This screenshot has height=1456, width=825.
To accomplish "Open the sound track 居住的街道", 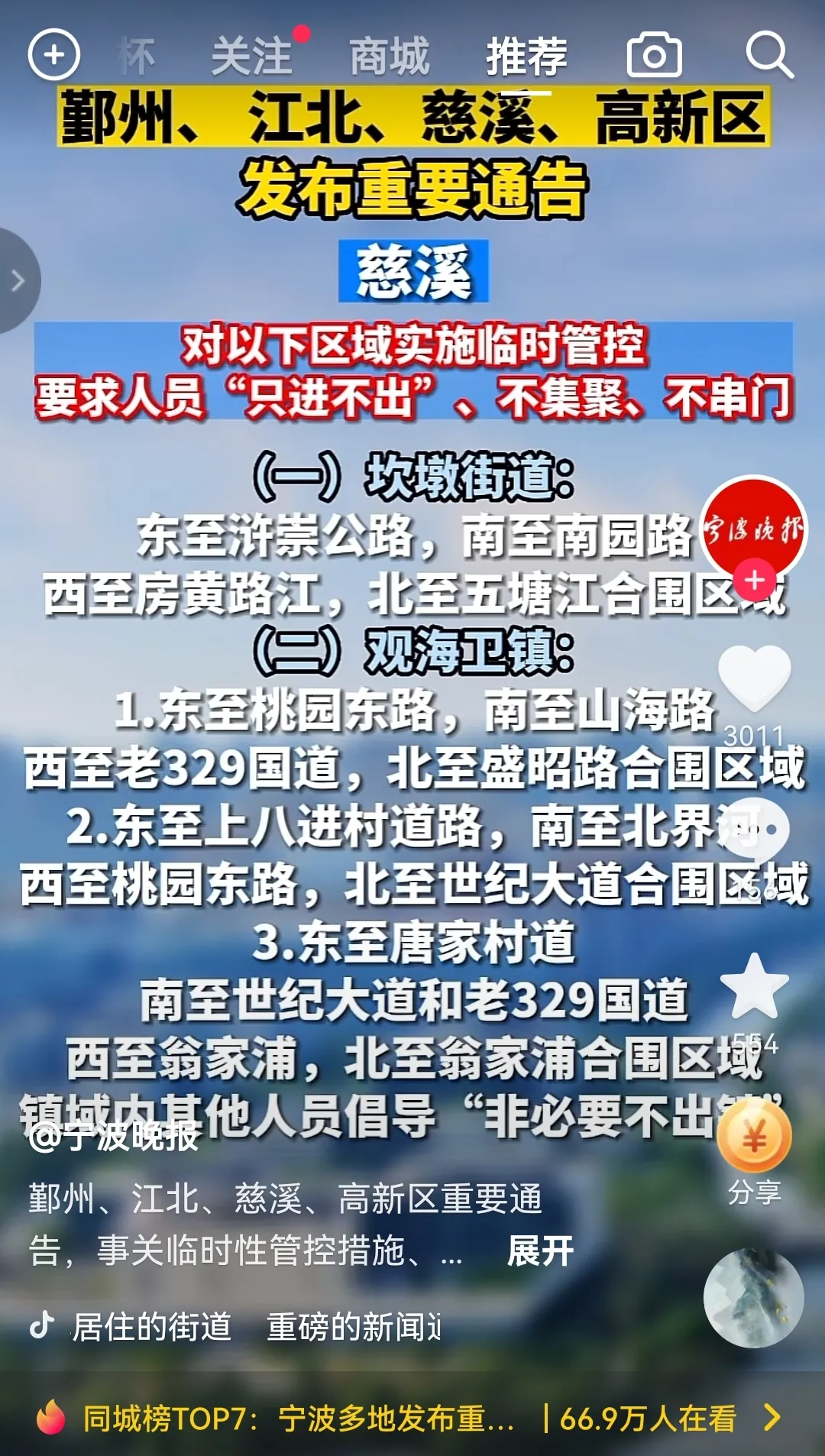I will point(153,1327).
